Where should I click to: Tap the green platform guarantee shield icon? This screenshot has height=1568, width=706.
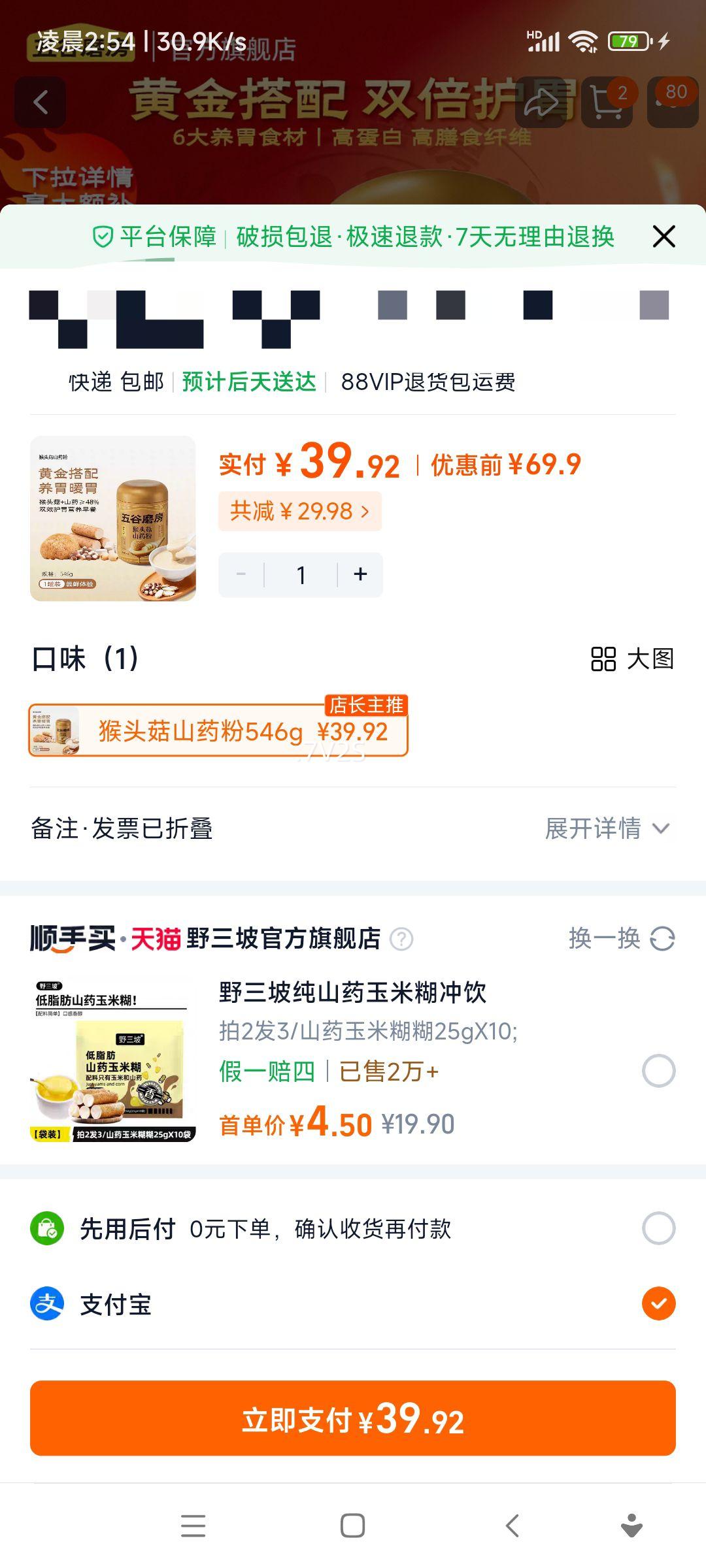(x=103, y=237)
